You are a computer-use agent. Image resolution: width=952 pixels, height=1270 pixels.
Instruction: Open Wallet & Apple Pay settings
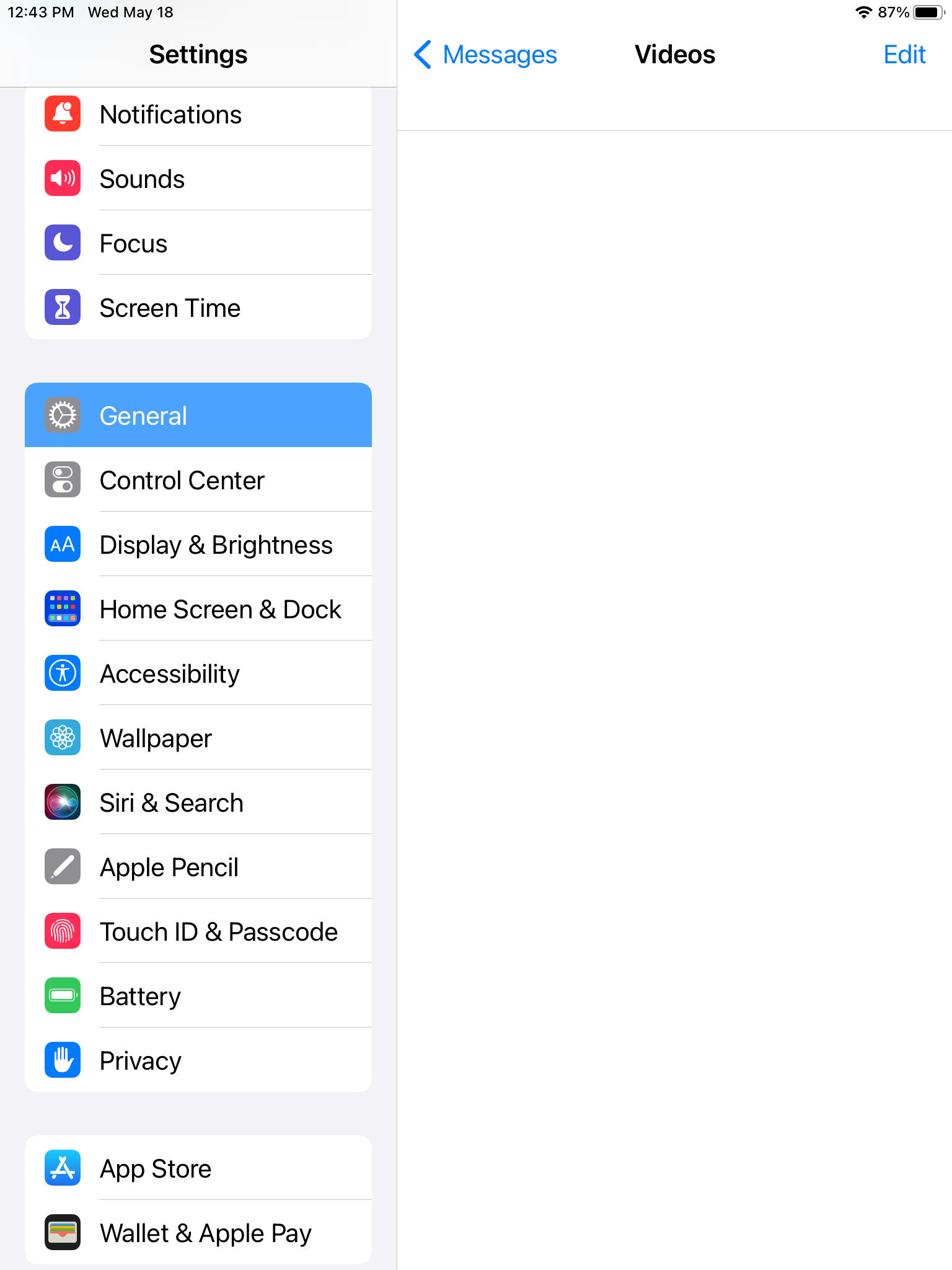198,1233
